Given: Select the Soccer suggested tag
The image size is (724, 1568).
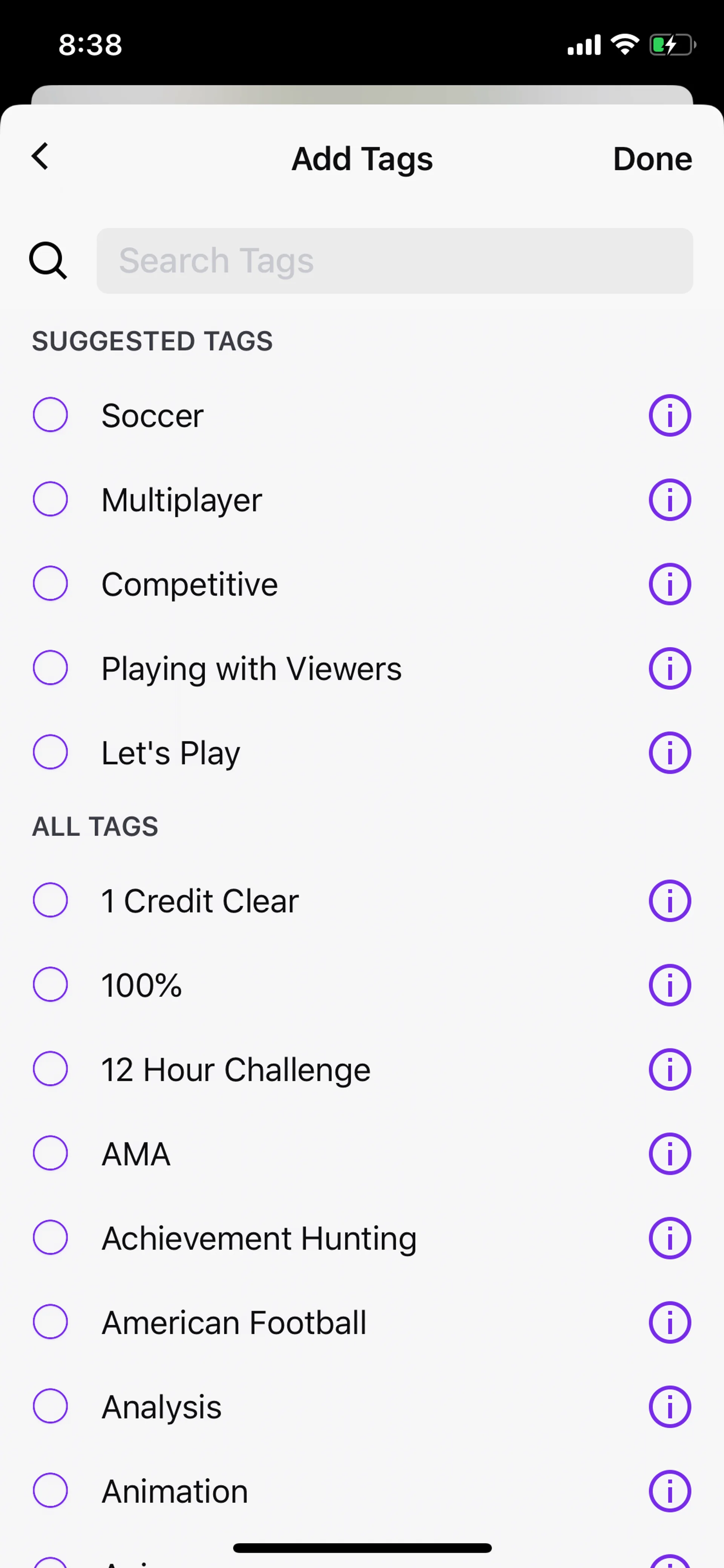Looking at the screenshot, I should pyautogui.click(x=51, y=415).
